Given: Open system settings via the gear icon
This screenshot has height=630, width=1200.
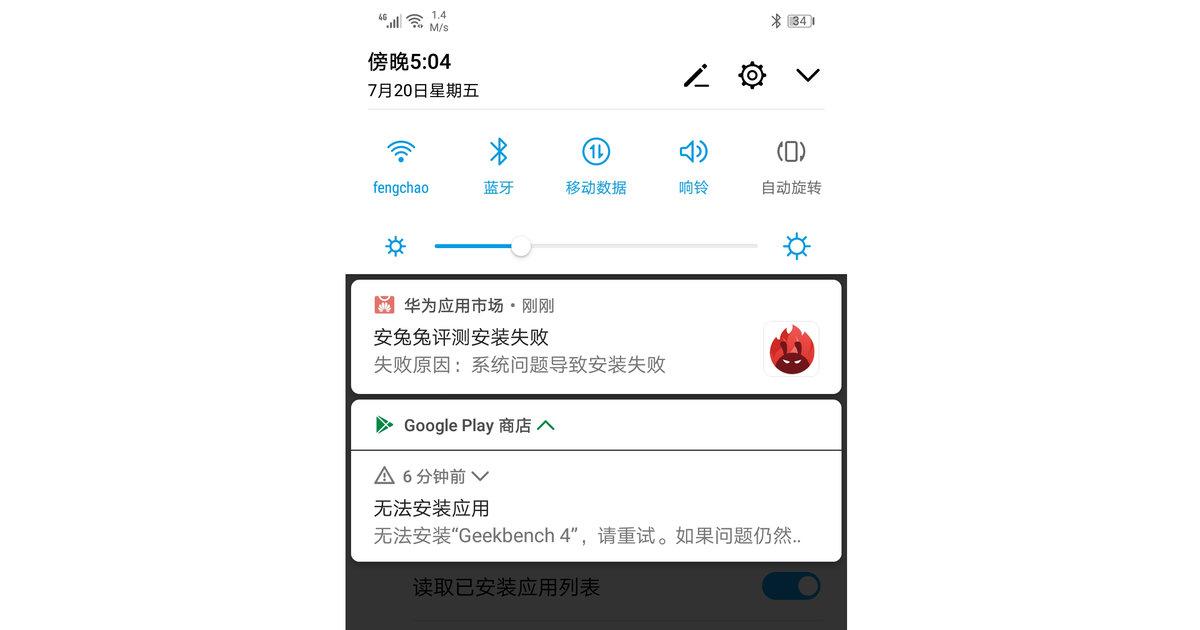Looking at the screenshot, I should coord(752,76).
